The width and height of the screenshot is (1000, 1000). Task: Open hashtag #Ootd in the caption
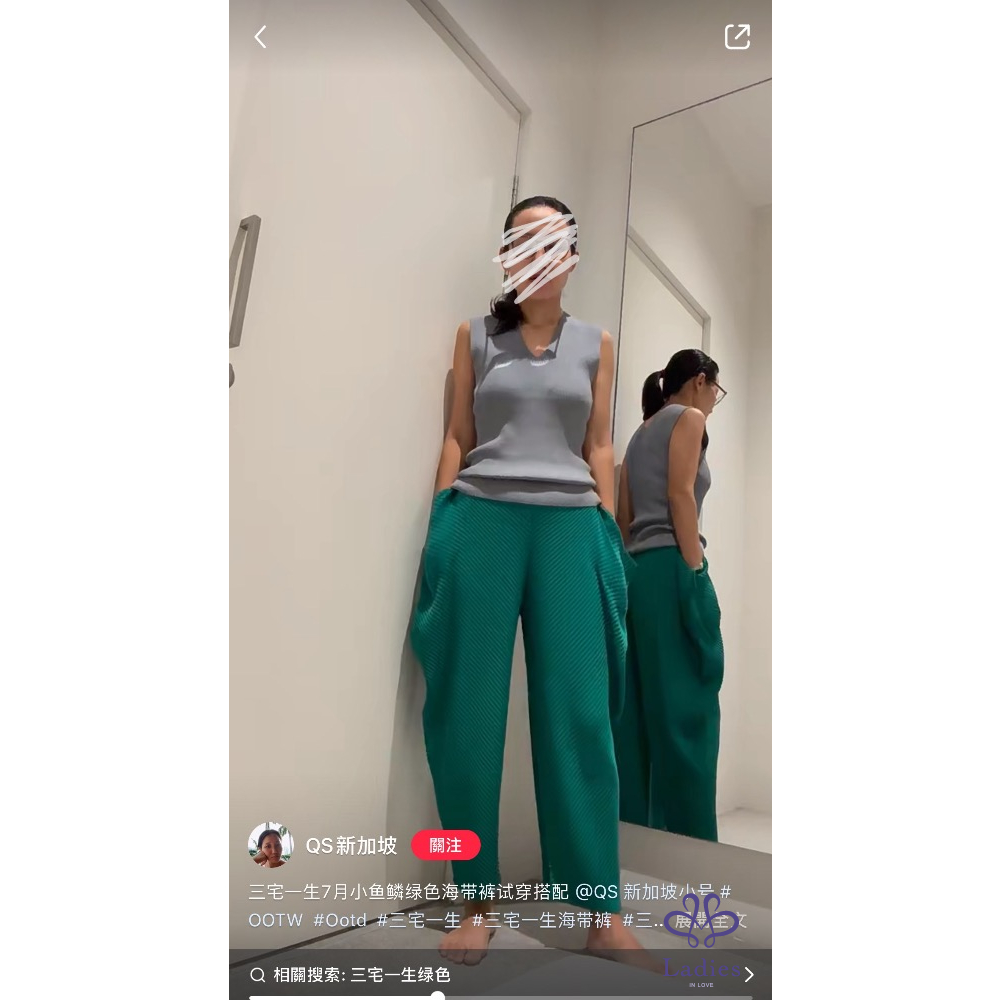pyautogui.click(x=340, y=921)
